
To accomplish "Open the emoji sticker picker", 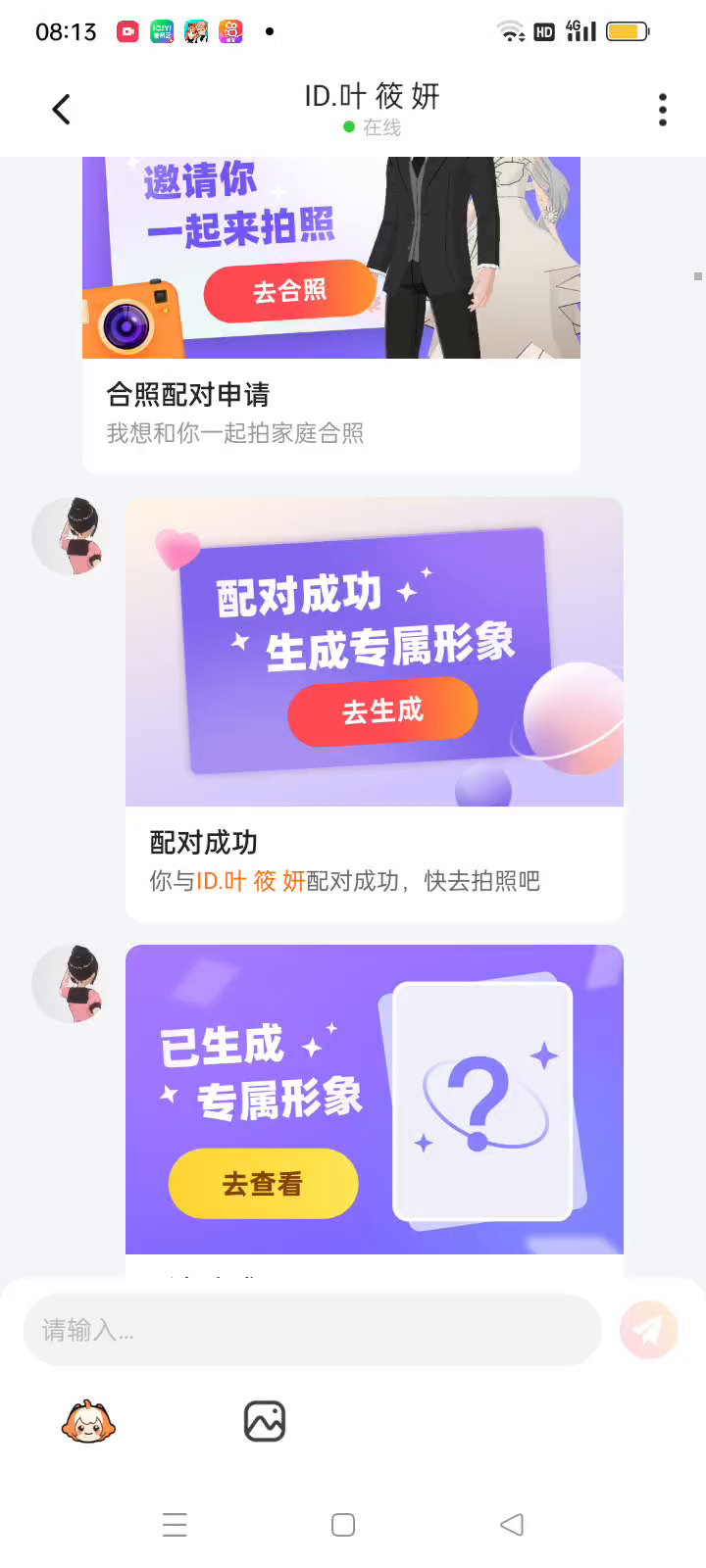I will 88,1421.
